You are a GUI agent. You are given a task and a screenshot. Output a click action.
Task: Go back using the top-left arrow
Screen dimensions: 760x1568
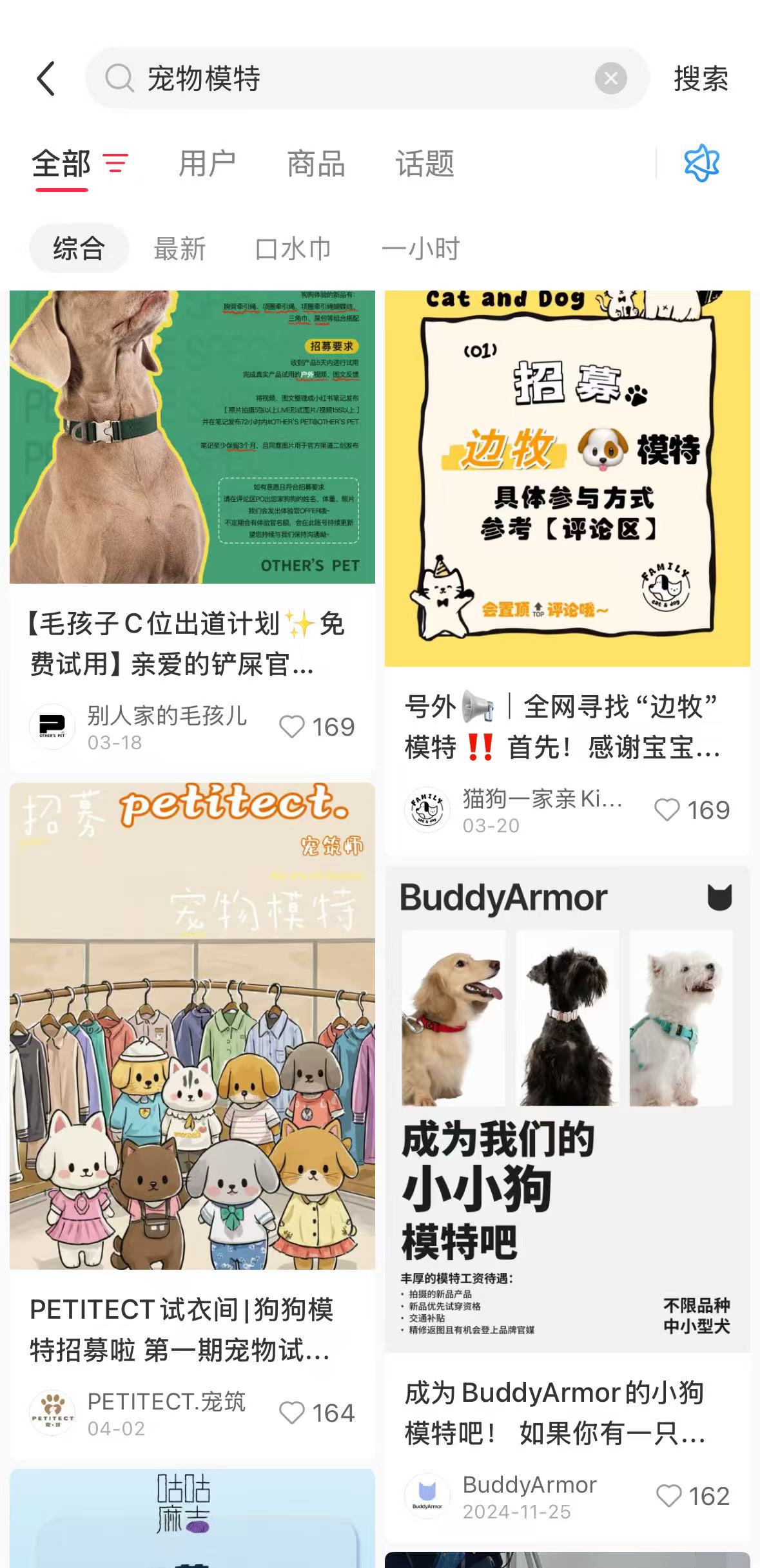(46, 79)
